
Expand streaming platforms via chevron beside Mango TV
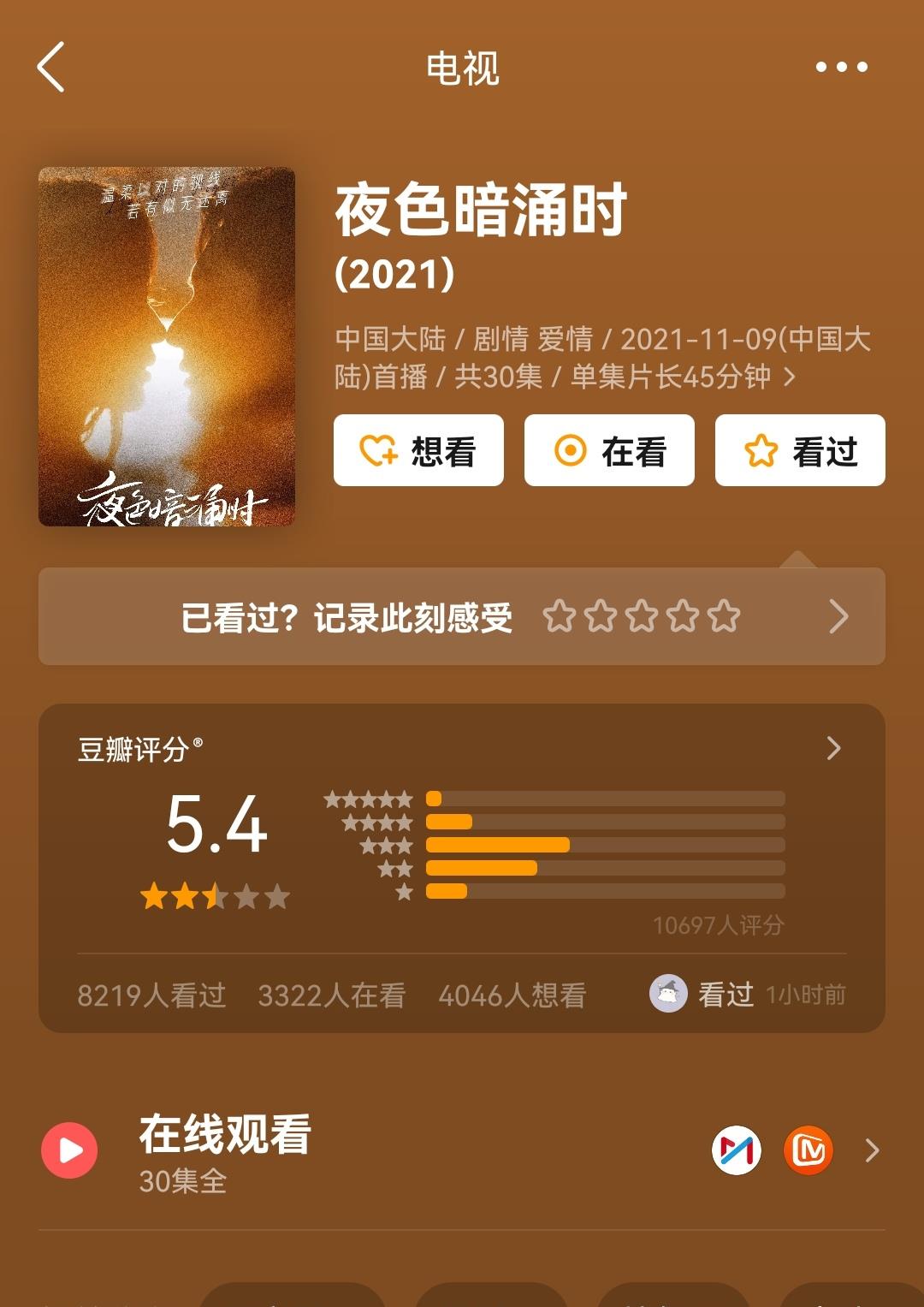pyautogui.click(x=871, y=1151)
